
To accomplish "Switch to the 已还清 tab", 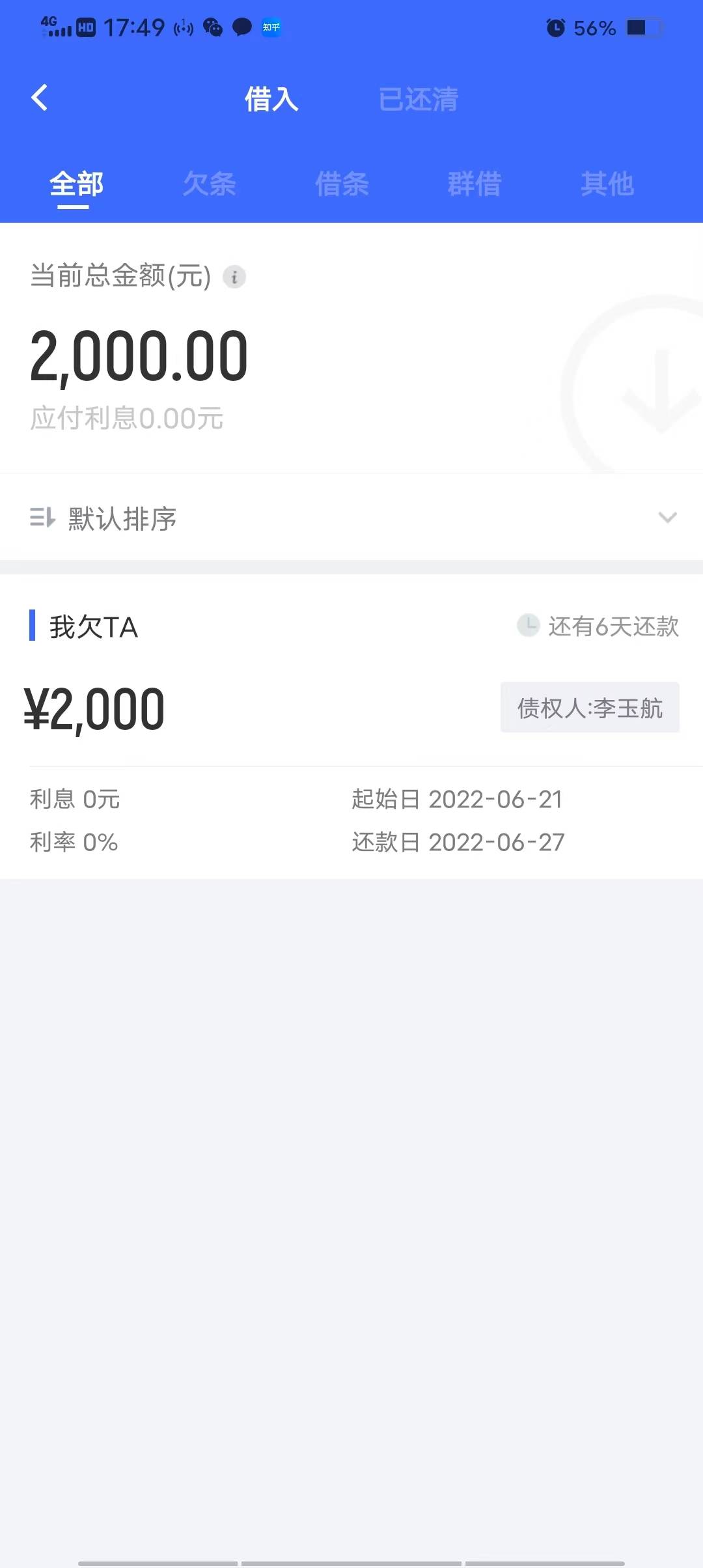I will 419,100.
